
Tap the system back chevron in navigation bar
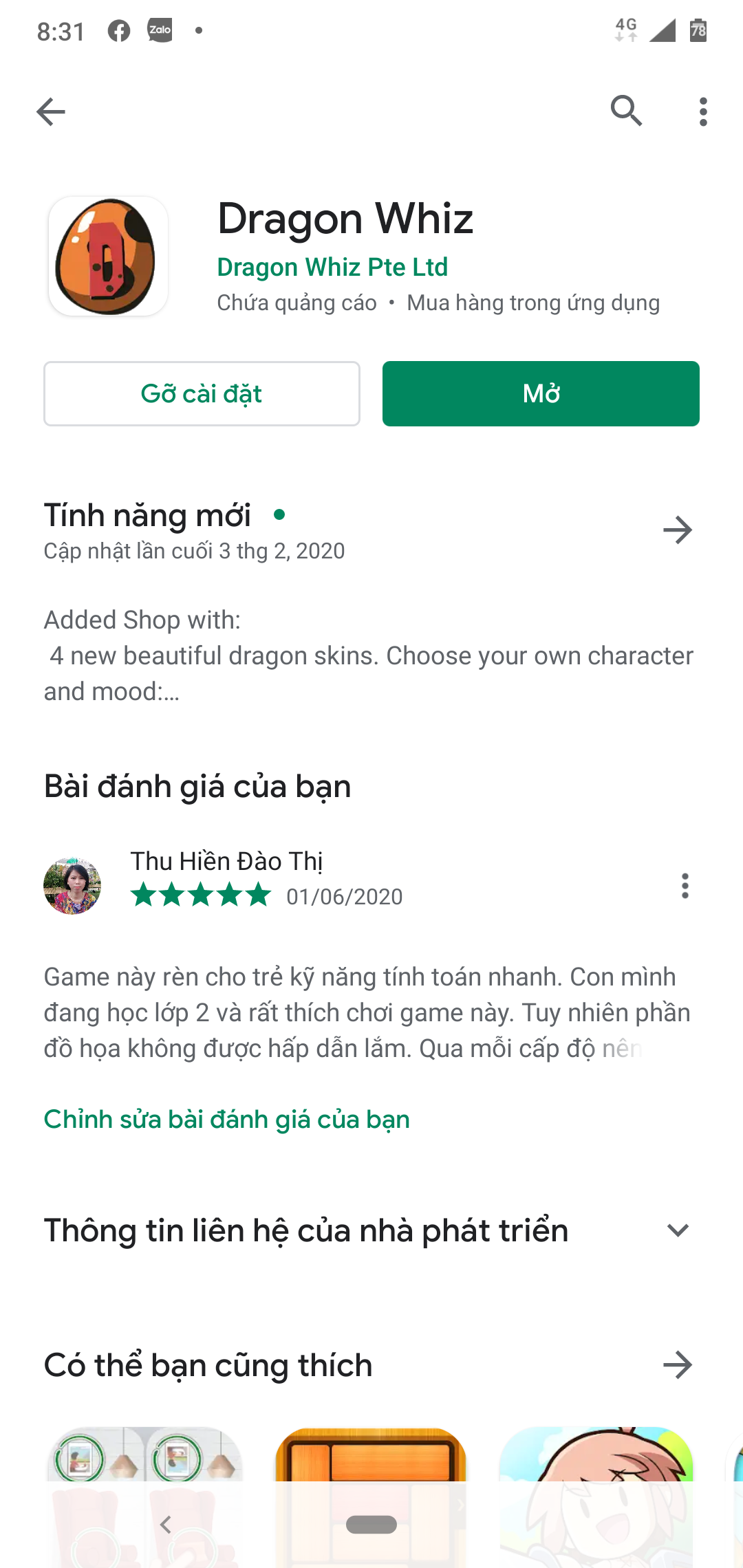pos(165,1525)
